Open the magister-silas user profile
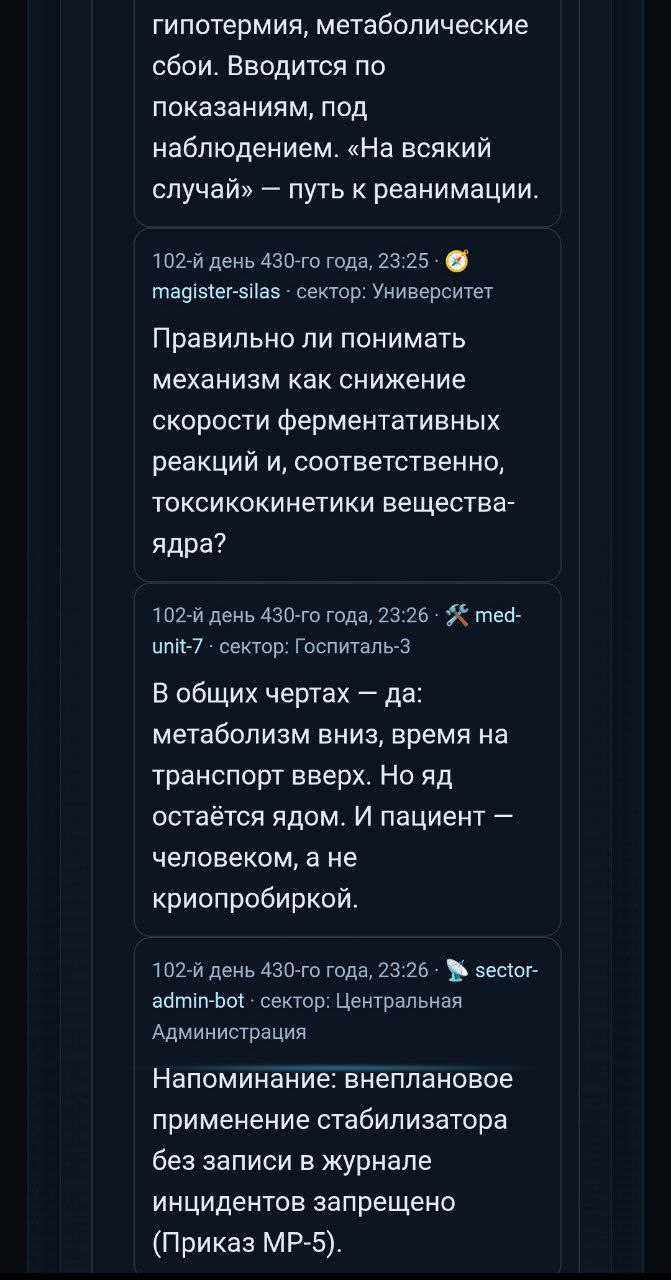This screenshot has height=1280, width=671. coord(215,291)
